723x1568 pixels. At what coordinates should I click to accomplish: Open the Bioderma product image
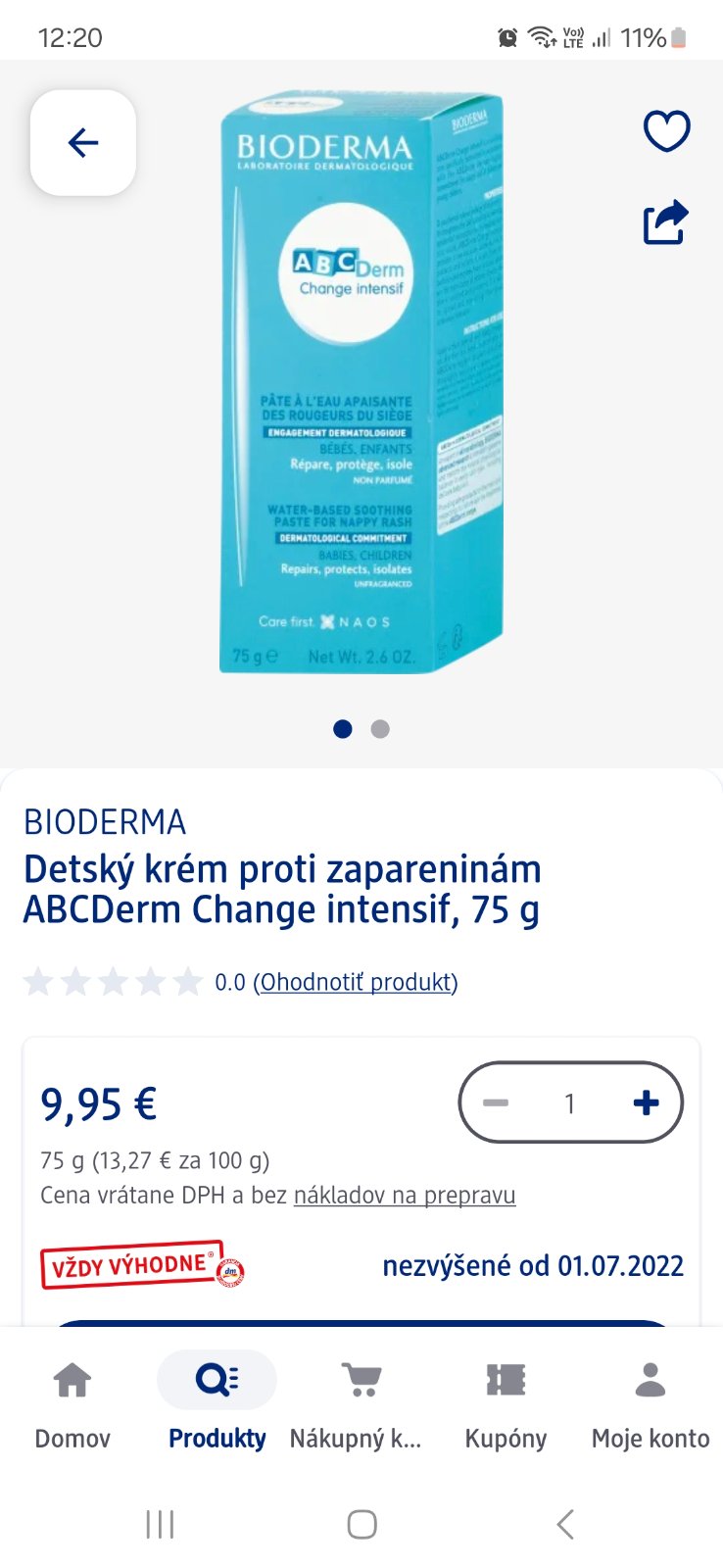click(x=361, y=382)
